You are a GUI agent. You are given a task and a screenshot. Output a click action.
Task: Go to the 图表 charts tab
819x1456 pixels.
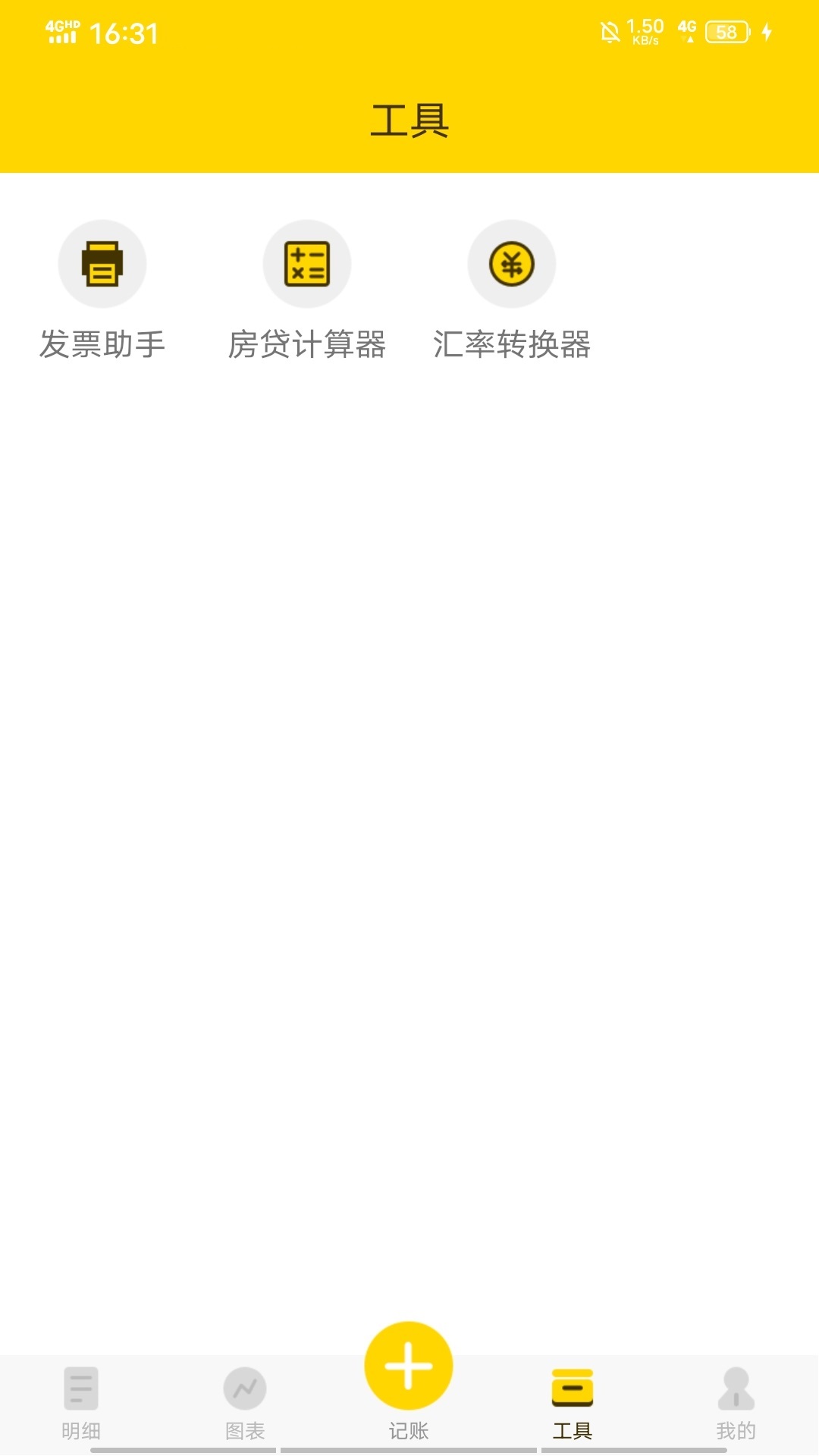pyautogui.click(x=245, y=1401)
